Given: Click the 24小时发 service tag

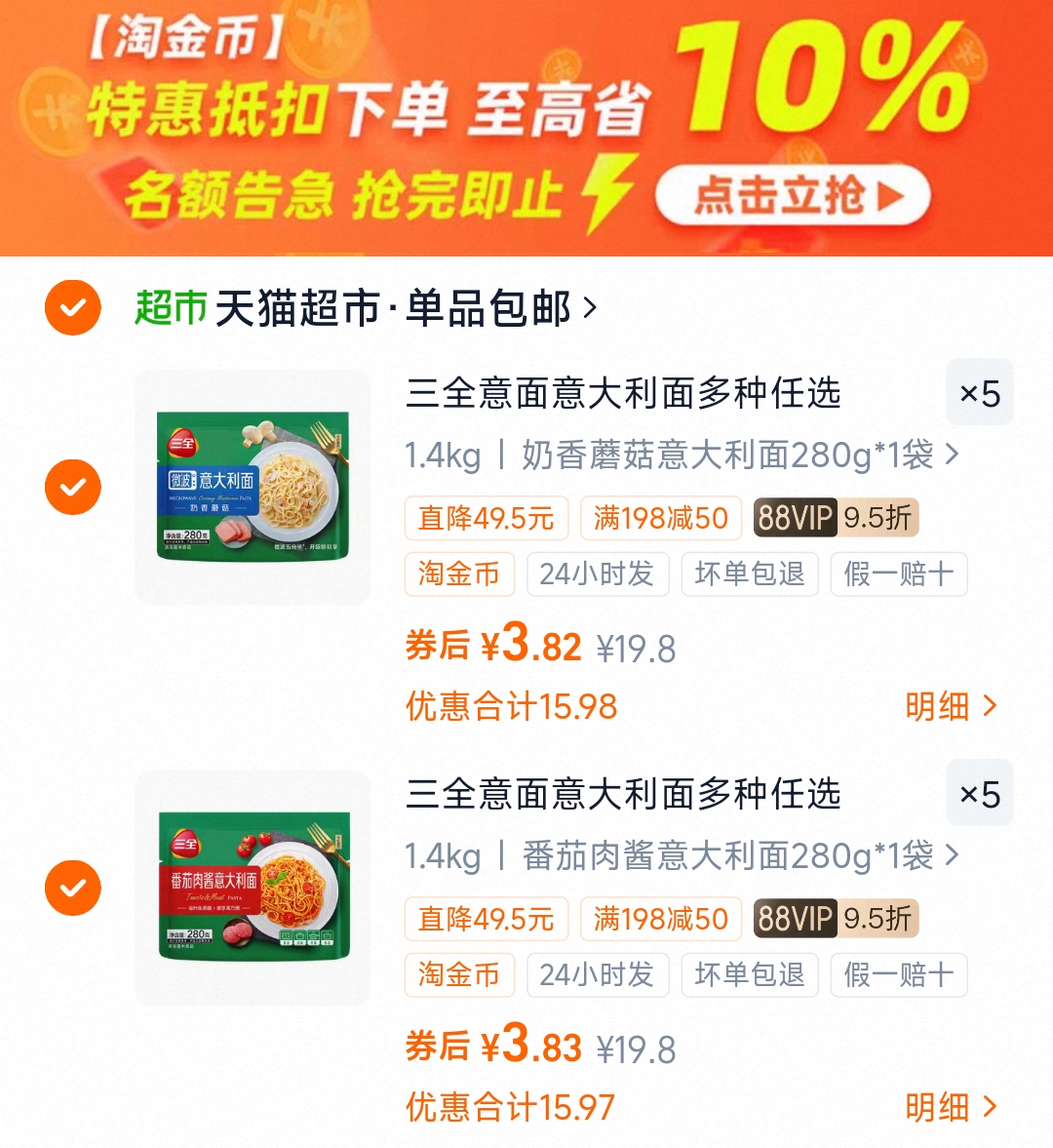Looking at the screenshot, I should 598,574.
